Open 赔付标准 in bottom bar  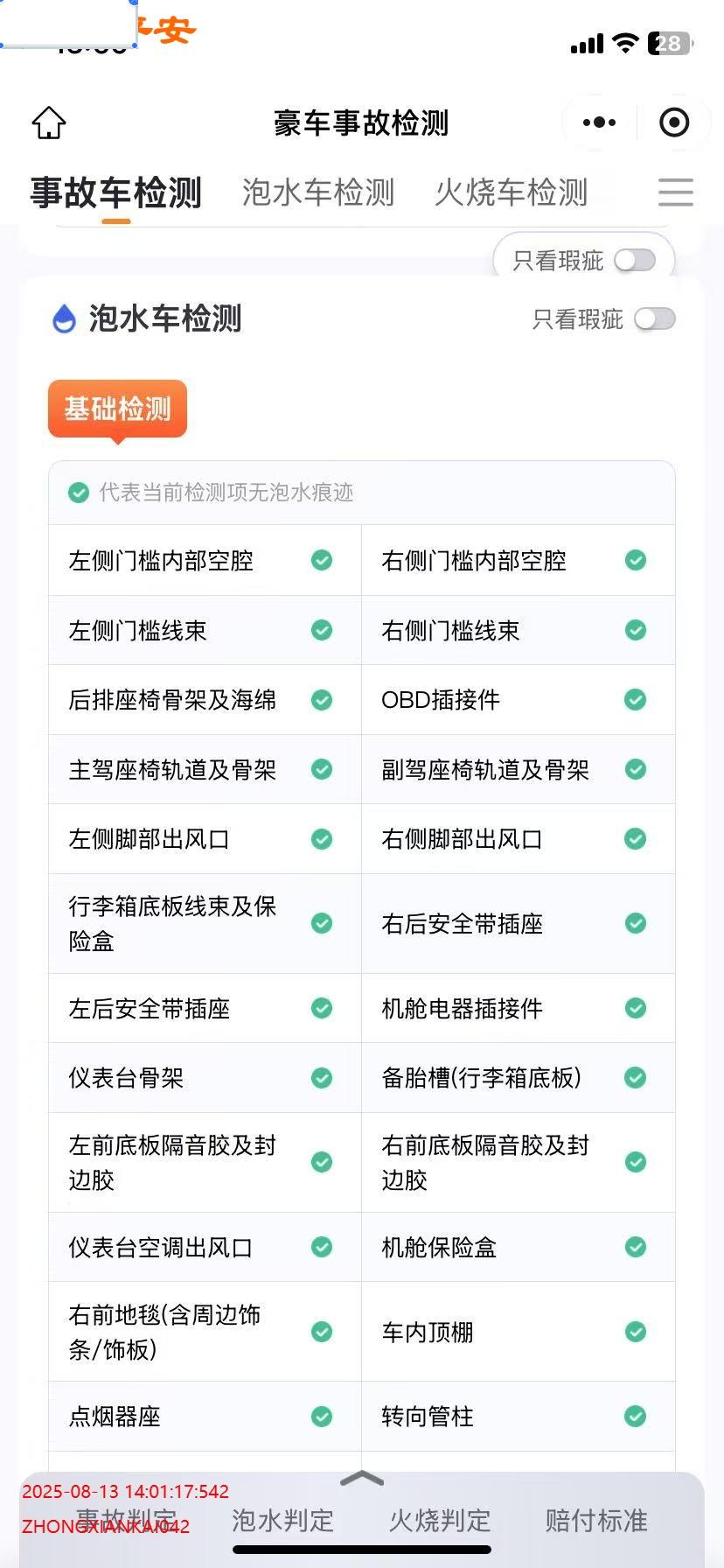(596, 1520)
